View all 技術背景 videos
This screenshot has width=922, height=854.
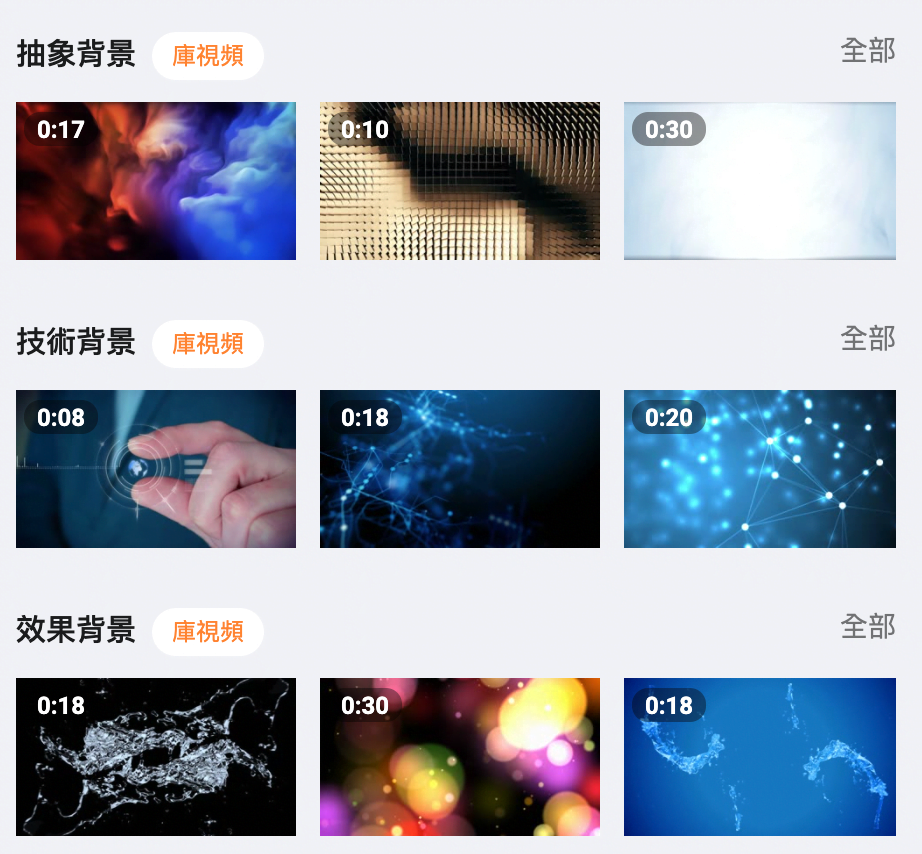[x=867, y=338]
